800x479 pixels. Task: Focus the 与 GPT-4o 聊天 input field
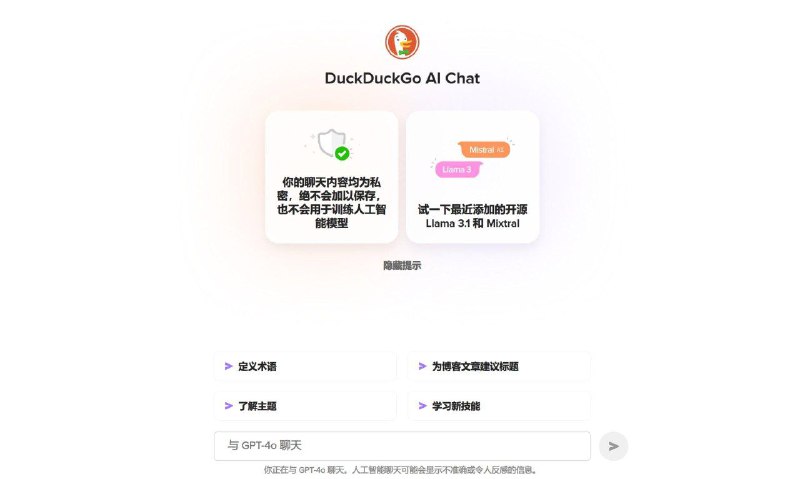[x=402, y=446]
